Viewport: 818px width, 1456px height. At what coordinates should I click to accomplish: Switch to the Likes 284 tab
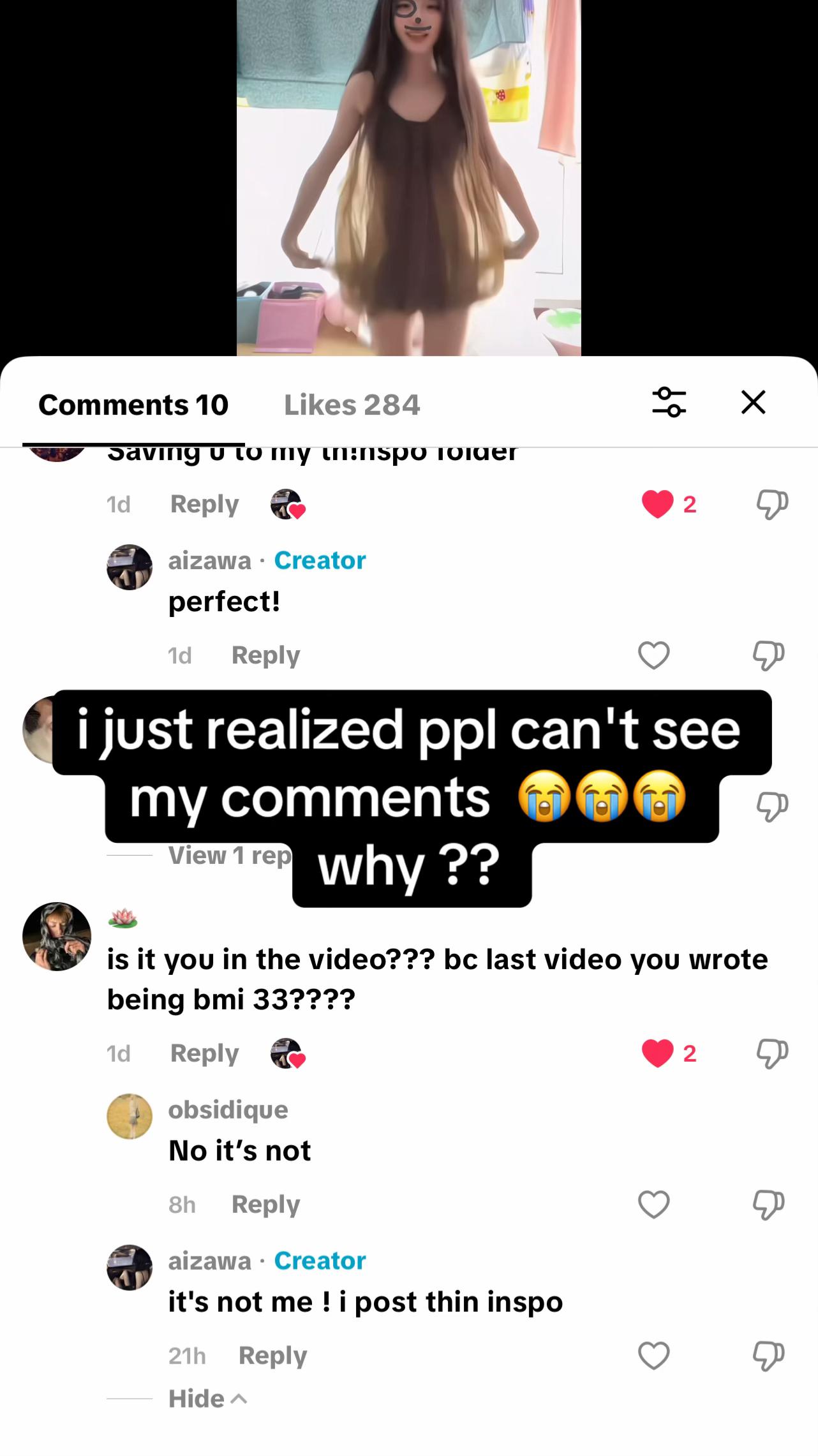[x=352, y=405]
